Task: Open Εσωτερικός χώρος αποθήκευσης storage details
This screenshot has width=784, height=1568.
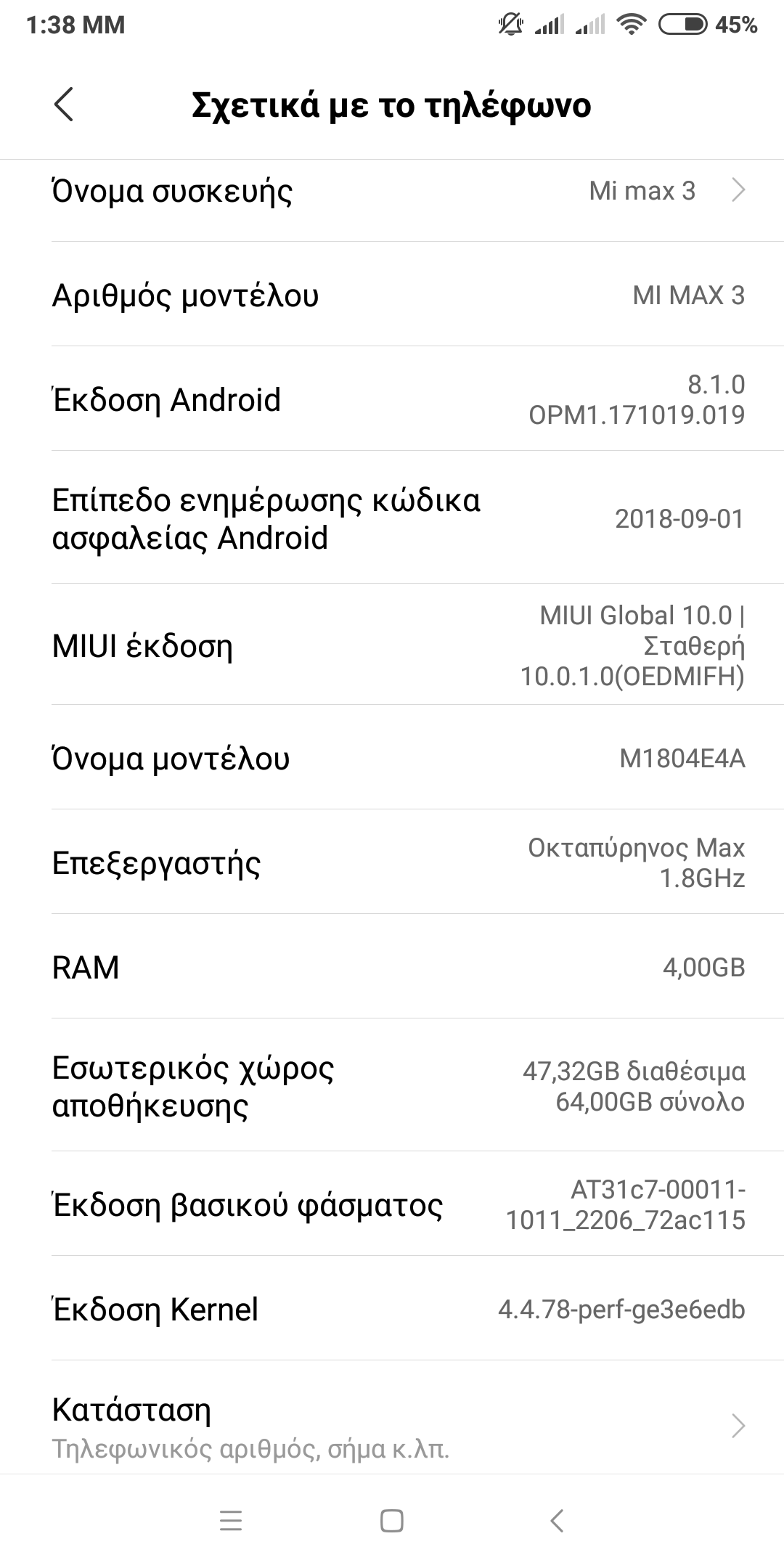Action: tap(392, 1087)
